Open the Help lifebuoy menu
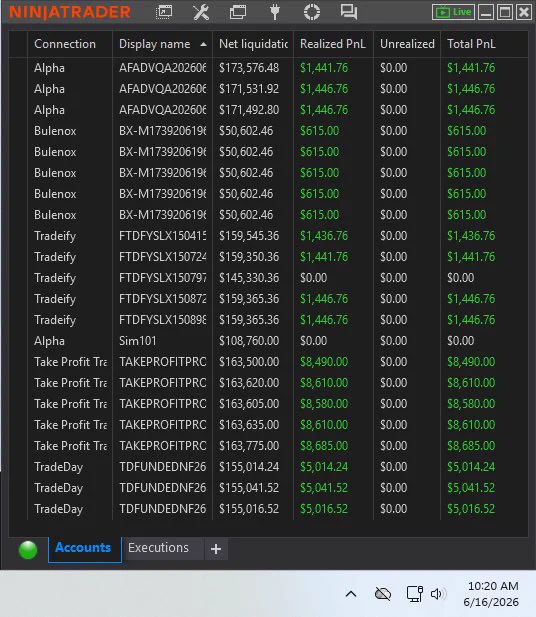This screenshot has height=617, width=536. [312, 12]
